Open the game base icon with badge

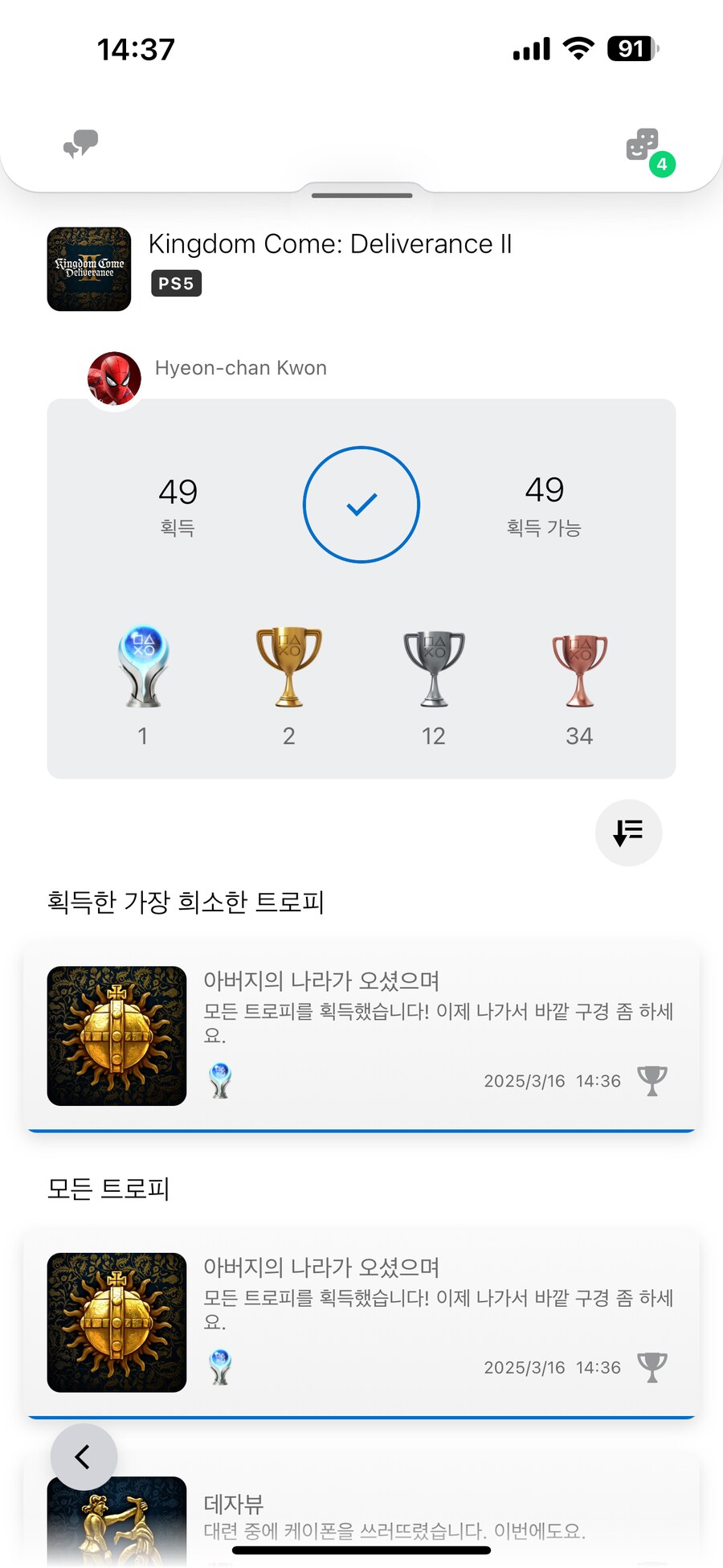[x=643, y=145]
